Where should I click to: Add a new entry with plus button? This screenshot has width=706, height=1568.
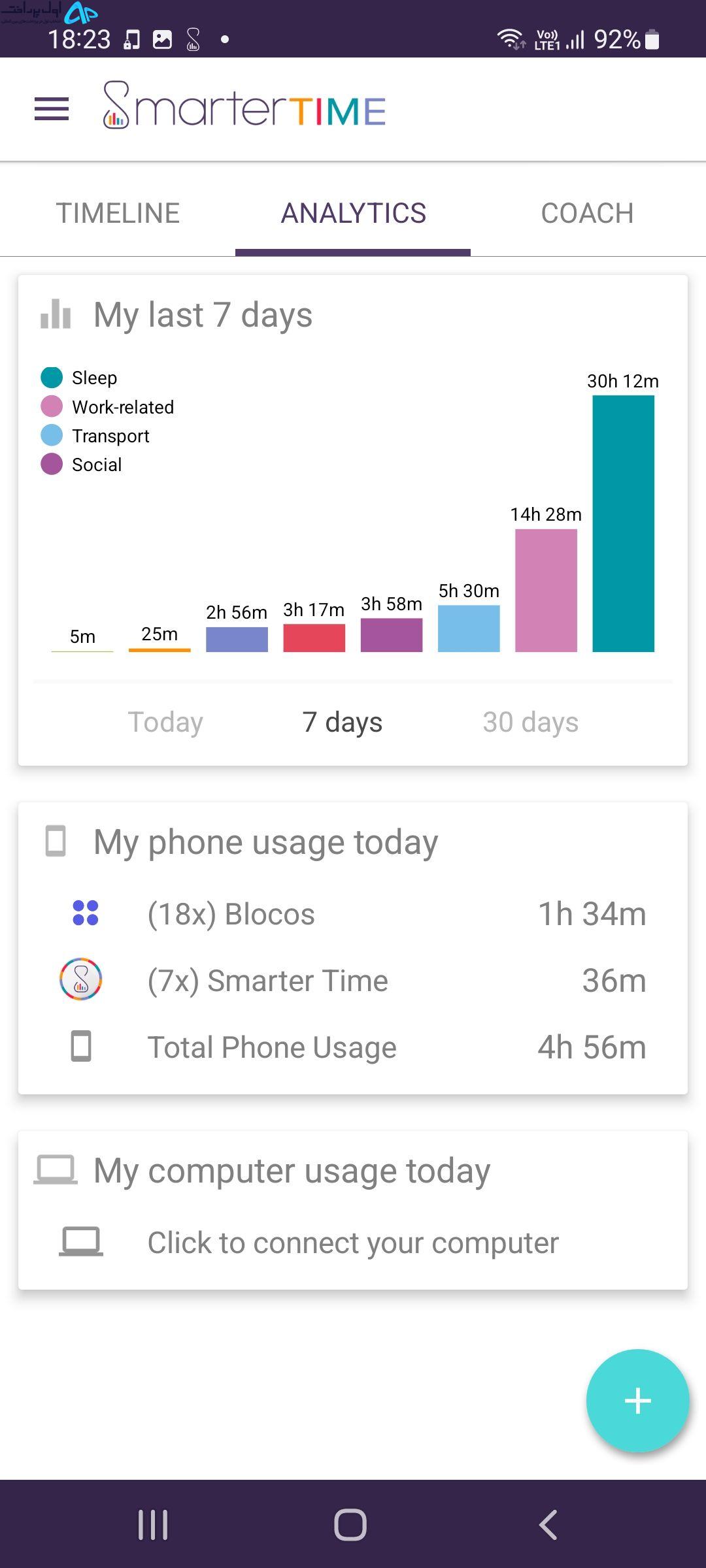point(637,1401)
